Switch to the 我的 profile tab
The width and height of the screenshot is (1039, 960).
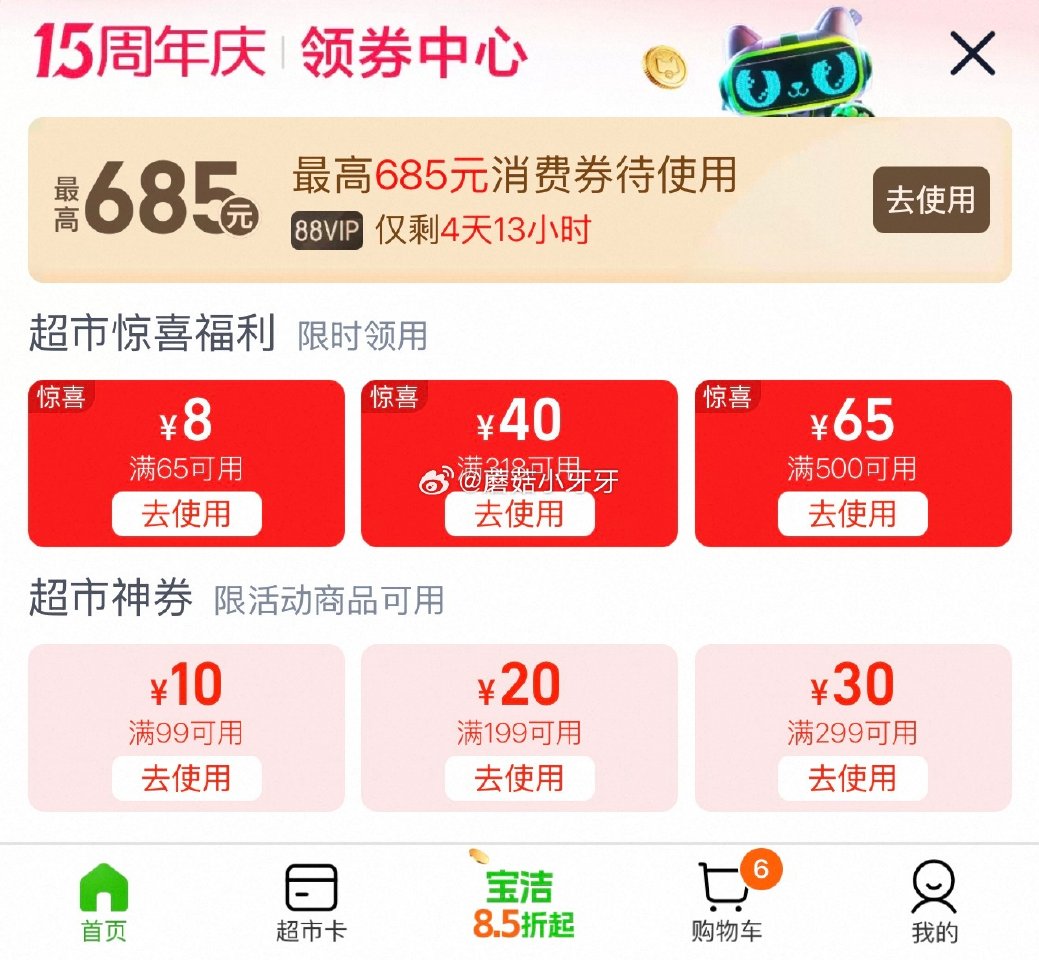click(934, 903)
